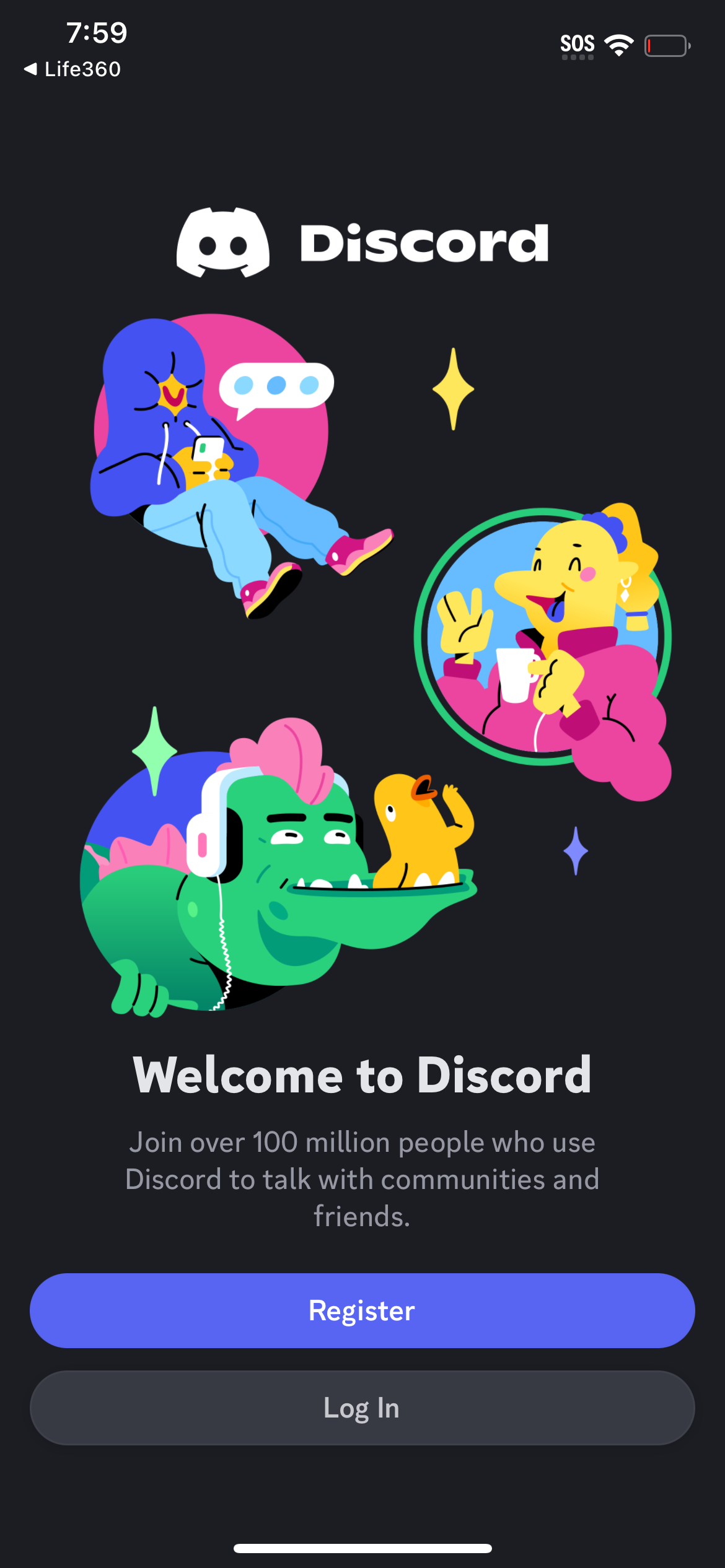Return to Life360 via the back link
Screen dimensions: 725x1568
pos(71,69)
